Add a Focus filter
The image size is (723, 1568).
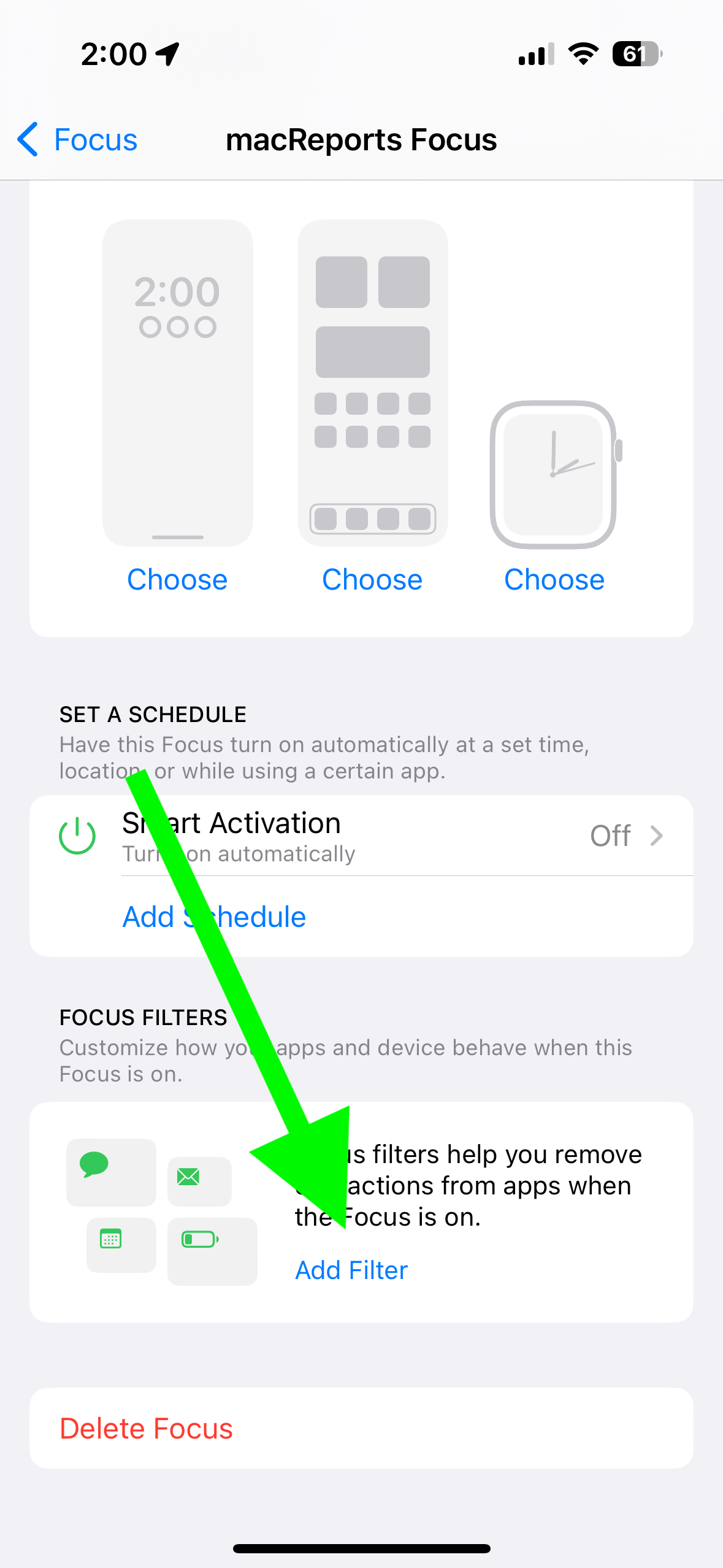click(x=351, y=1270)
